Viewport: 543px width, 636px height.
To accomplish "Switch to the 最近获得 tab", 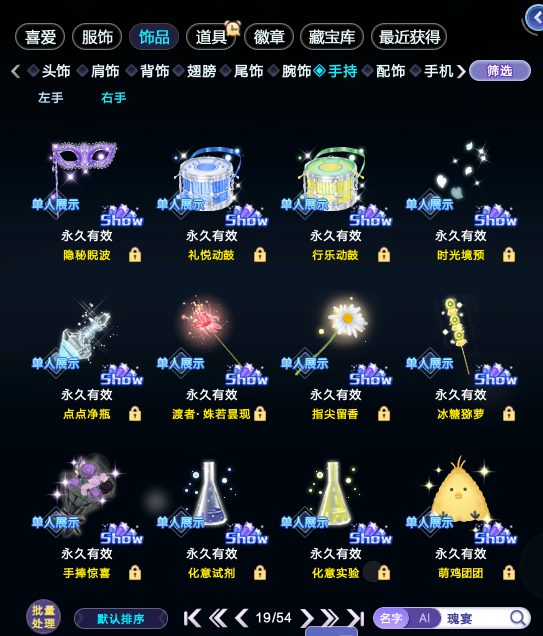I will pos(409,37).
